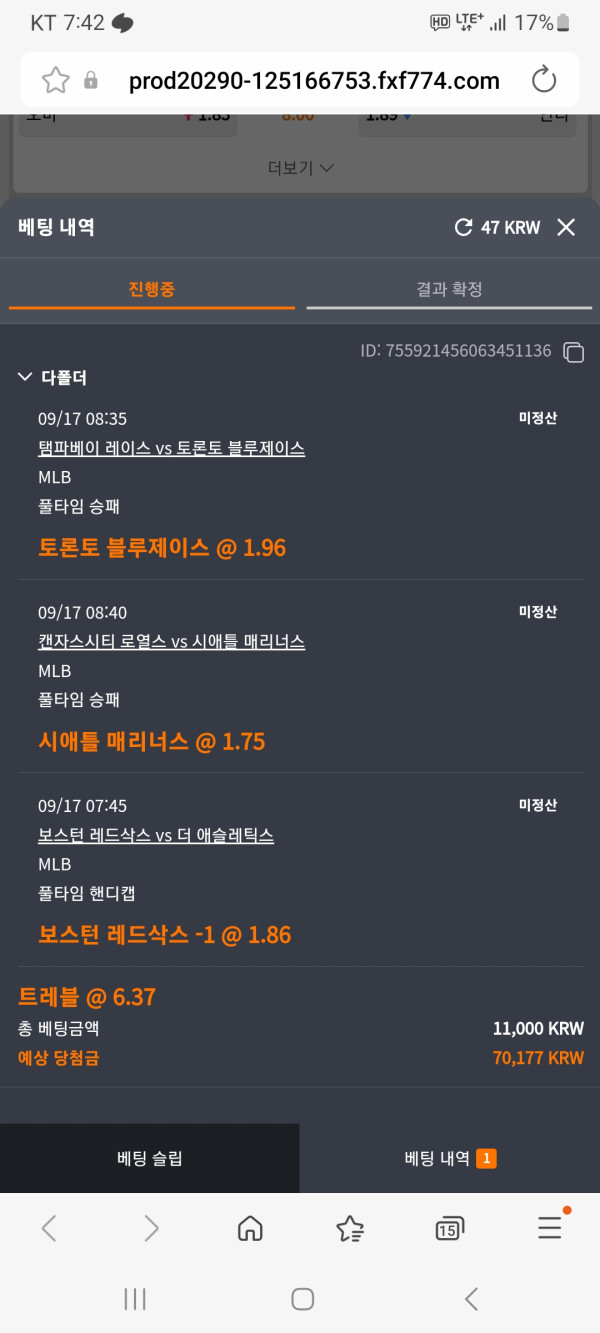
Task: Collapse the 다폴더 section
Action: [24, 378]
